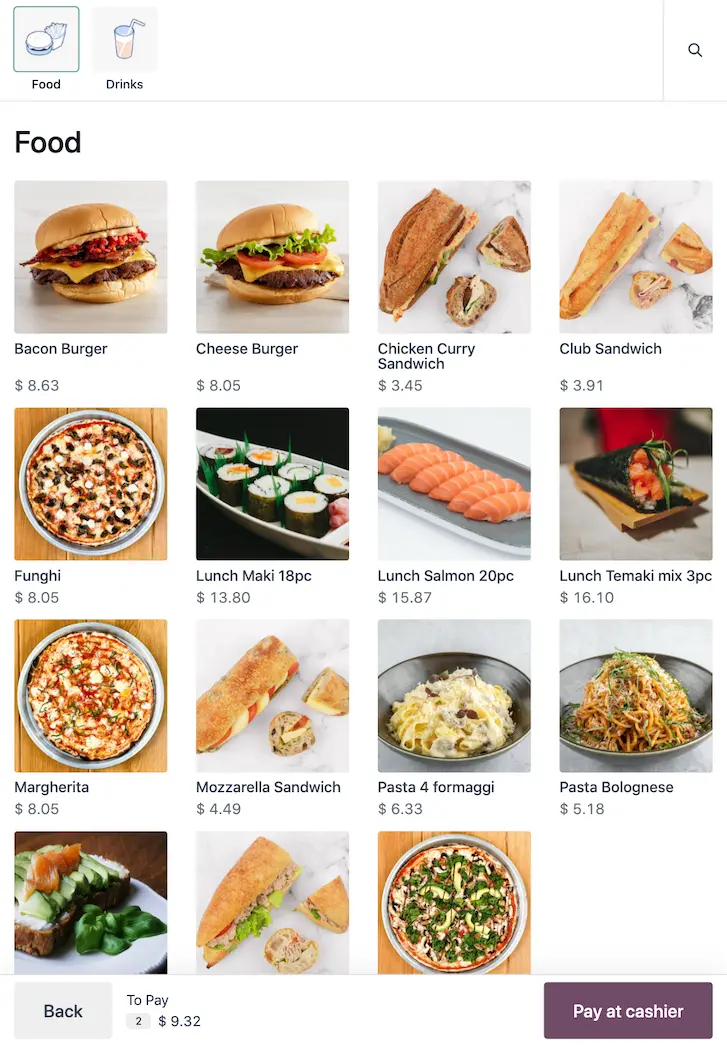This screenshot has width=727, height=1046.
Task: Pick the Funghi pizza
Action: 91,484
